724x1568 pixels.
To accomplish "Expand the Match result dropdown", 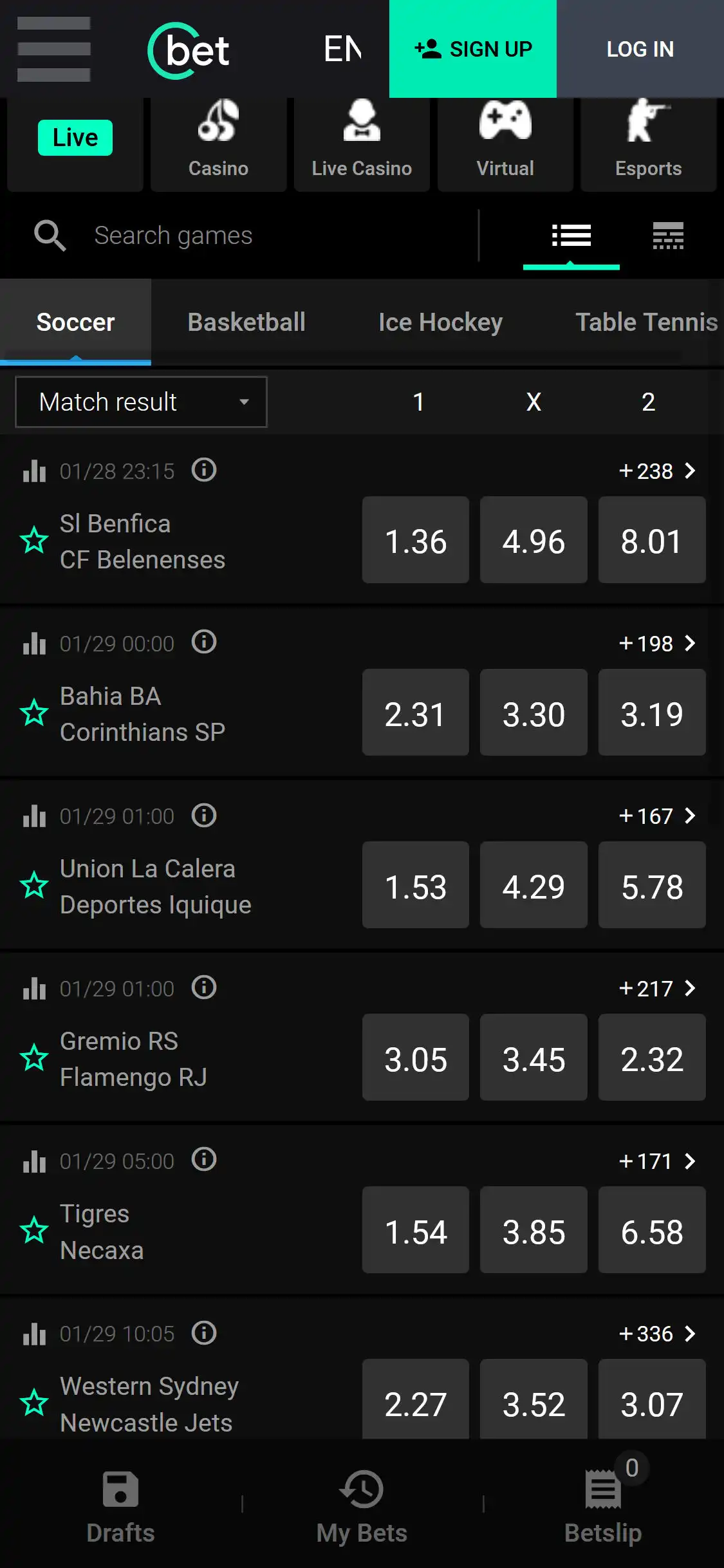I will click(141, 402).
